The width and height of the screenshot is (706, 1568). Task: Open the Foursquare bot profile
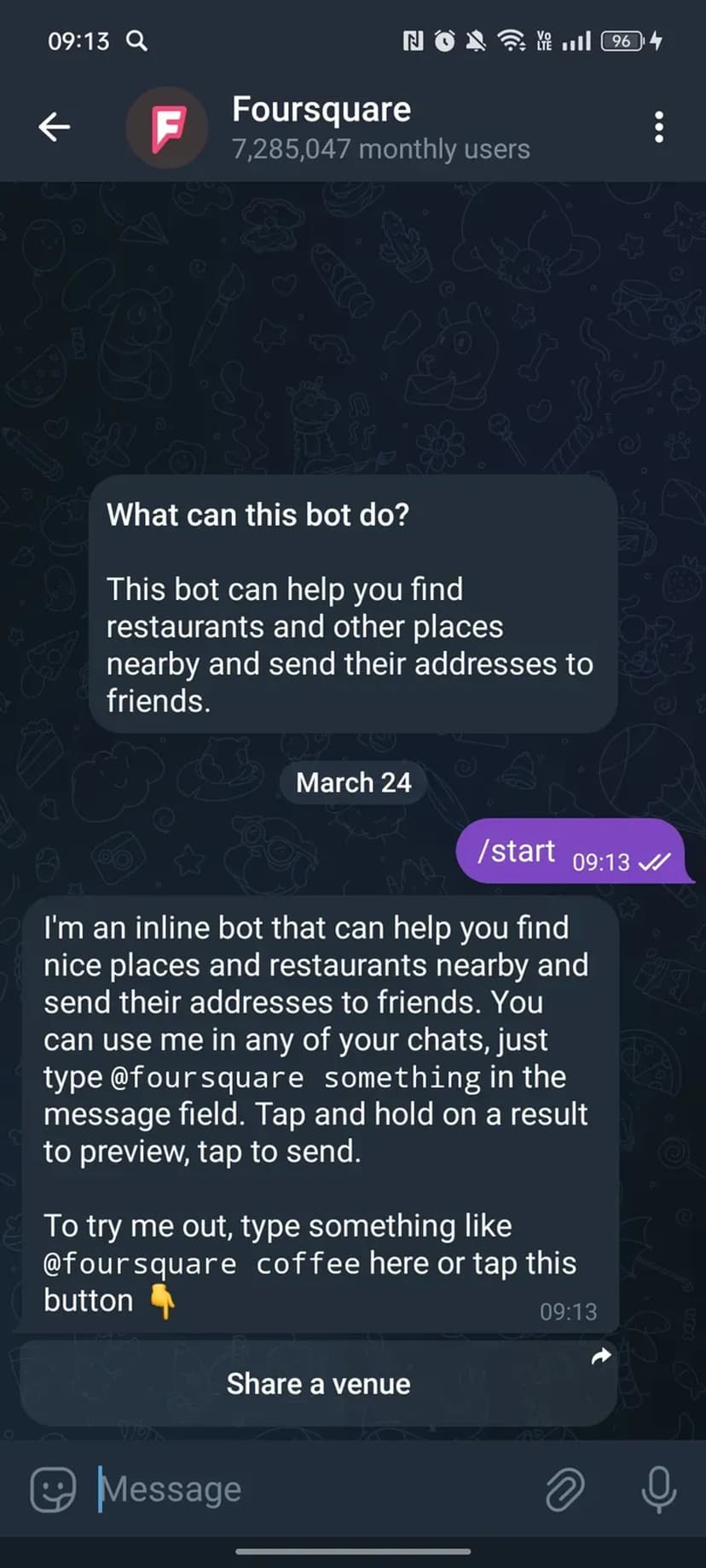click(321, 126)
